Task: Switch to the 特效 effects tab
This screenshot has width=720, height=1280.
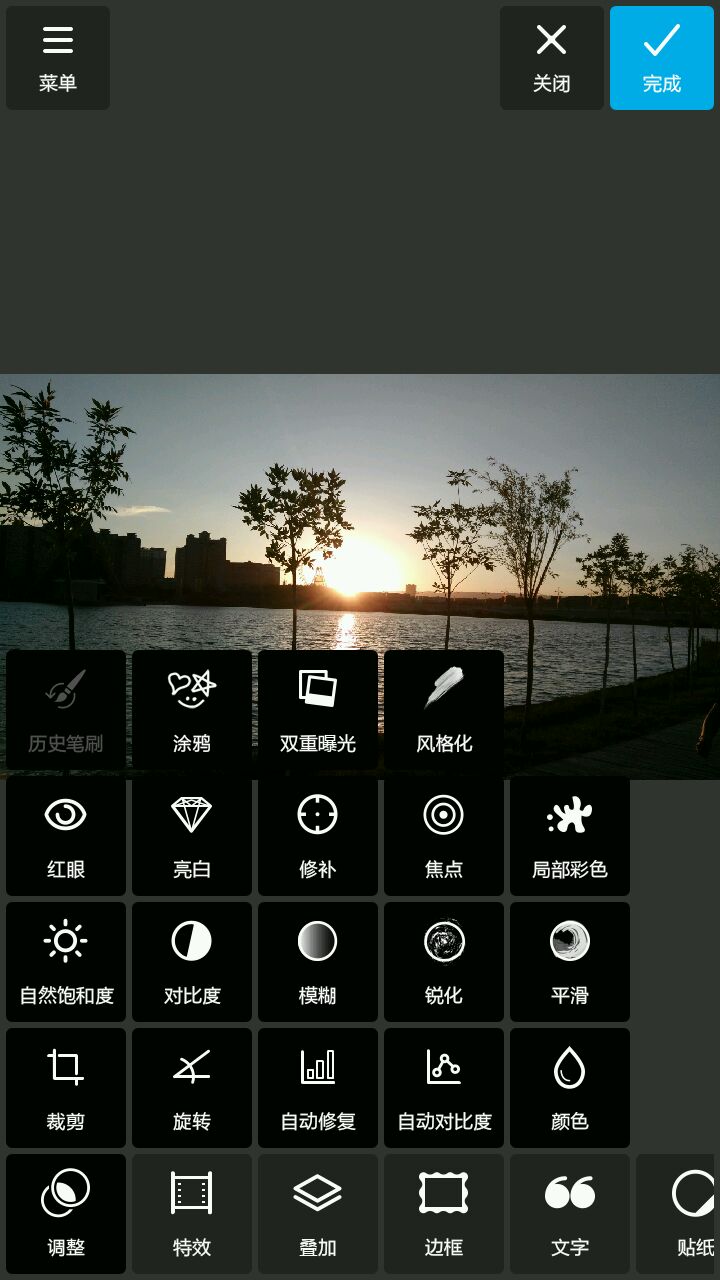Action: pos(192,1214)
